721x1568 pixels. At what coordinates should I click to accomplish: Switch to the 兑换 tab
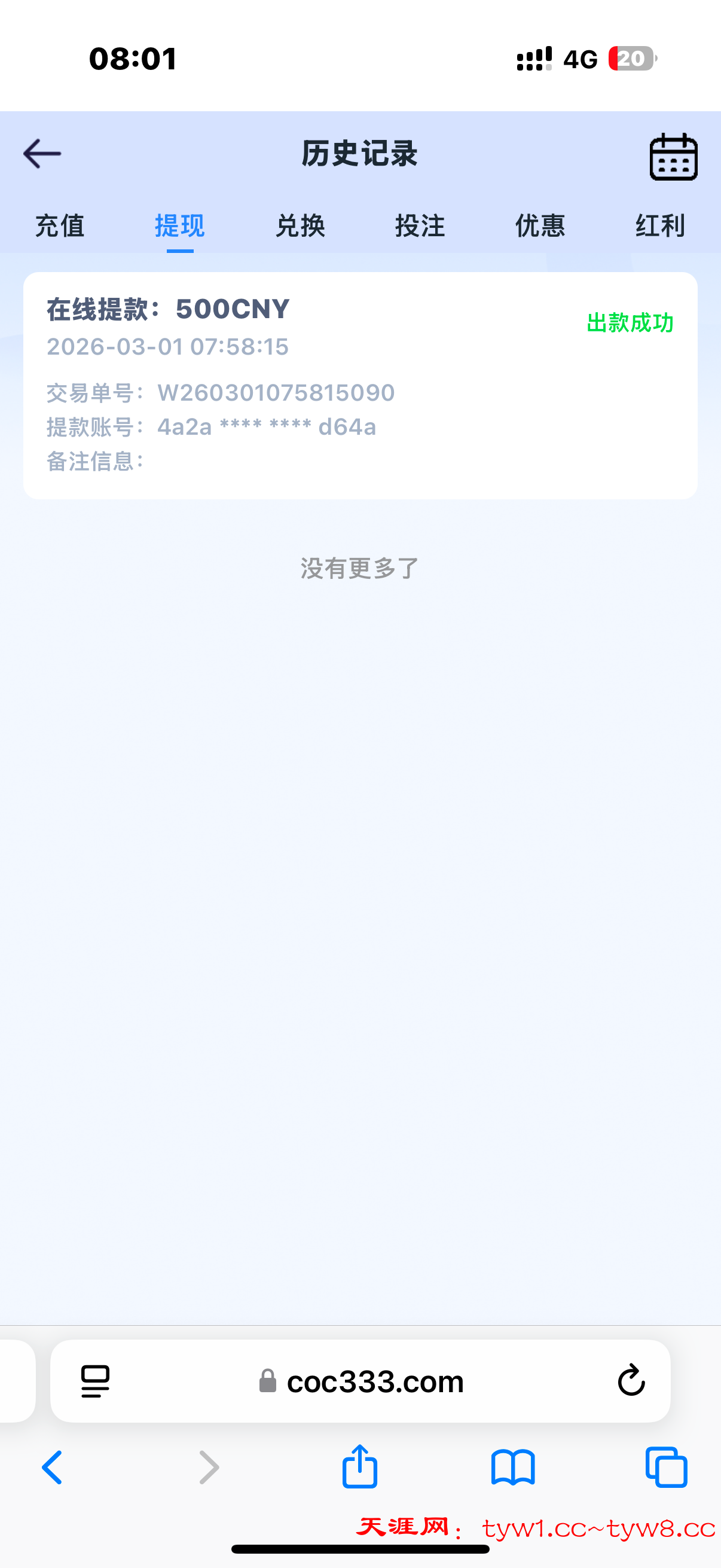coord(300,226)
